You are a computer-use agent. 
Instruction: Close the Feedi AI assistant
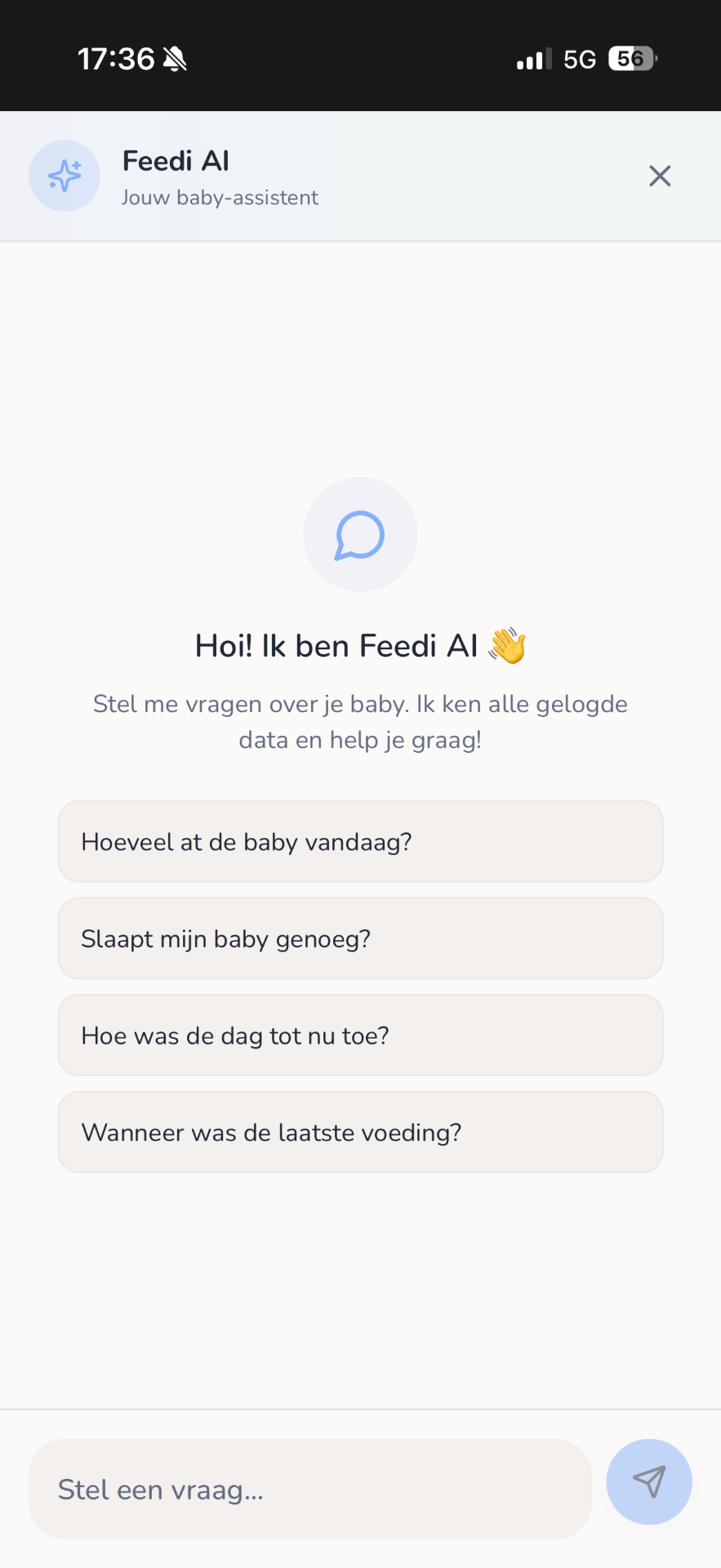click(660, 176)
